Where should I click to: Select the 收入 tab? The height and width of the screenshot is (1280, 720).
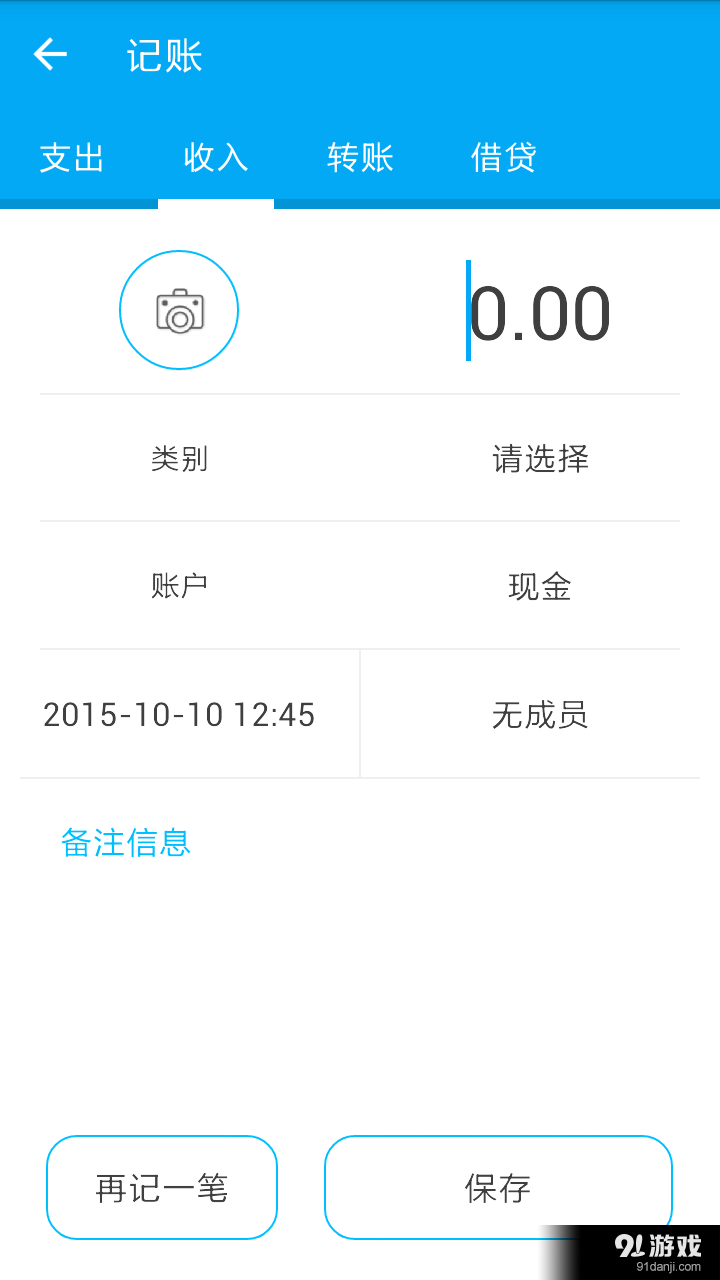click(x=215, y=158)
